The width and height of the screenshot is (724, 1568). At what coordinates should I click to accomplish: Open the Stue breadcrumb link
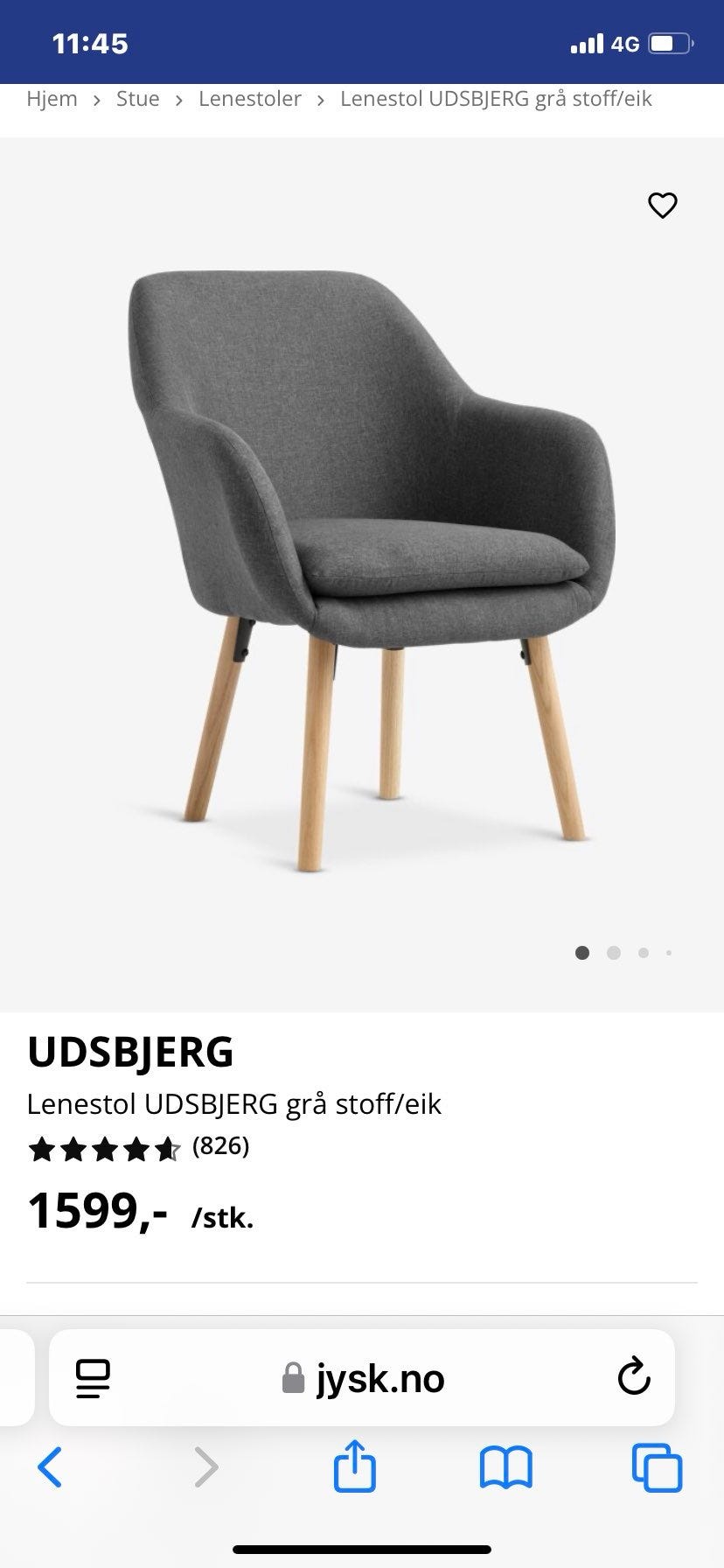(138, 99)
